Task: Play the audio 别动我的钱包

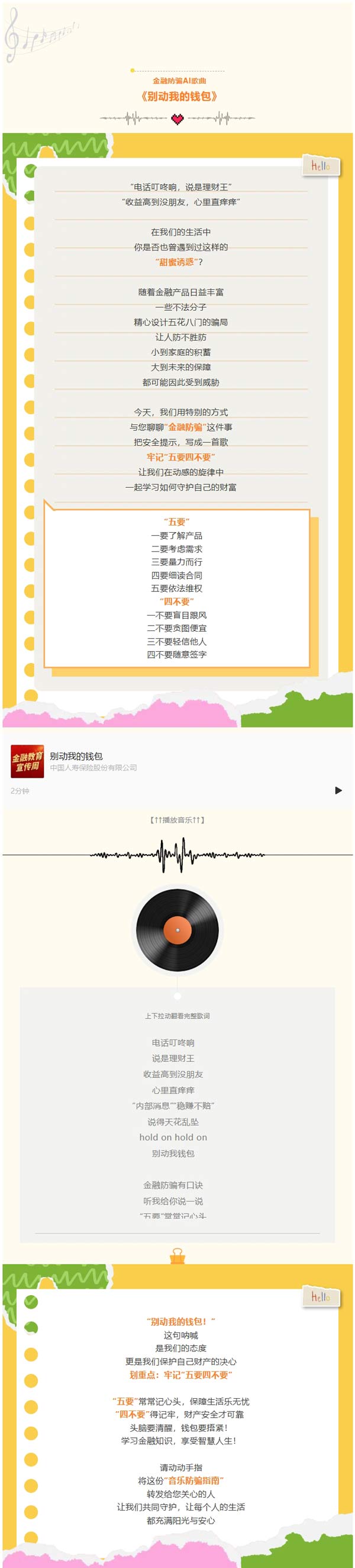Action: coord(338,790)
